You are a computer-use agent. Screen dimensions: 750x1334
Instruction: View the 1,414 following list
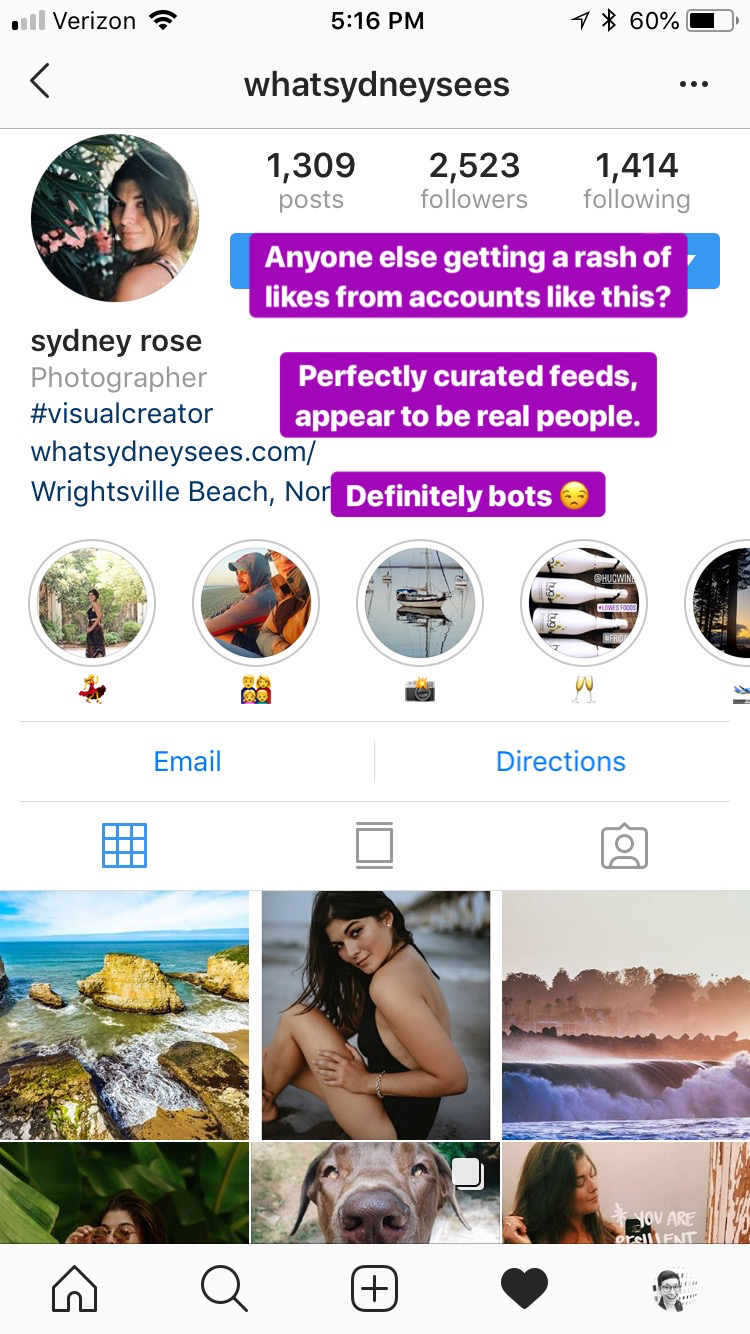(636, 180)
